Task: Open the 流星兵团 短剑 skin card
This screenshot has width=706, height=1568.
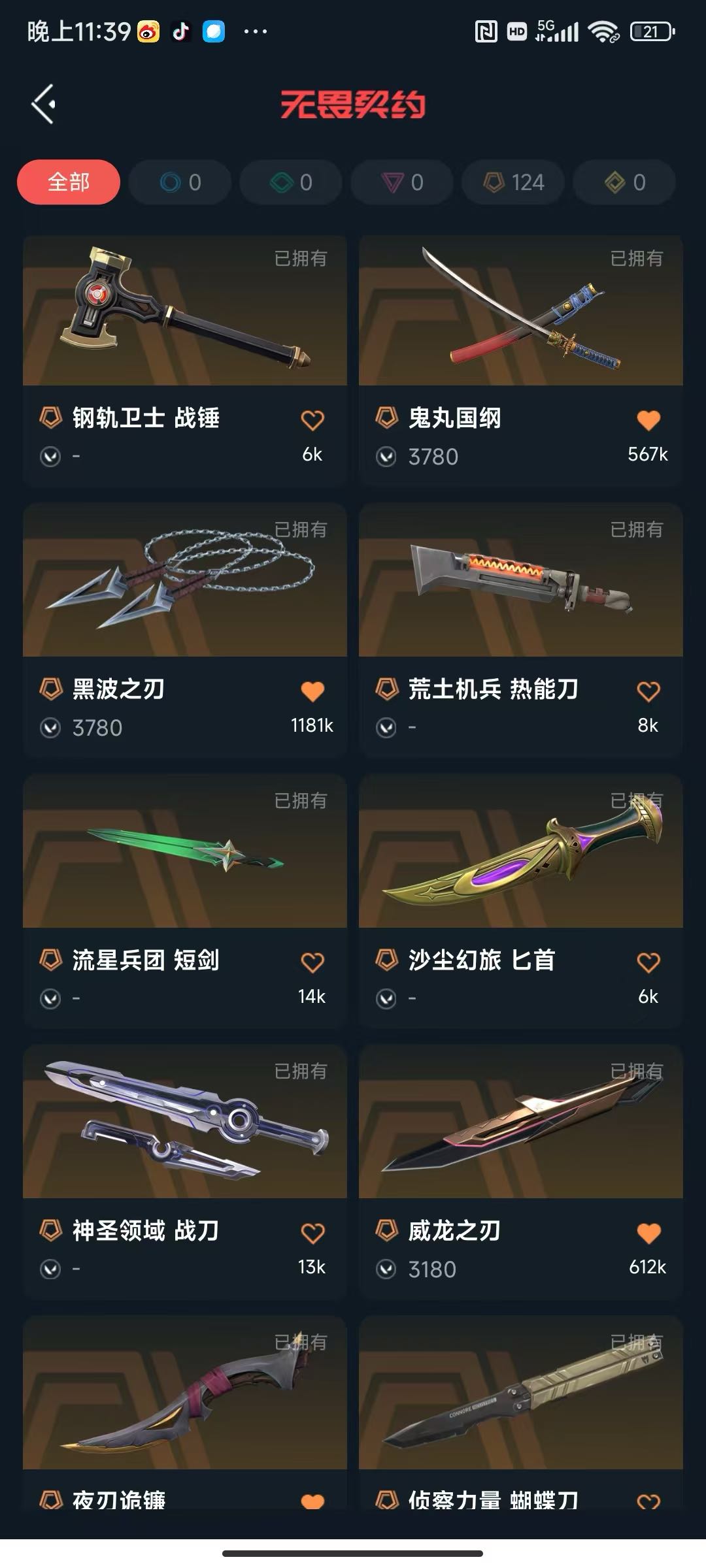Action: (x=185, y=853)
